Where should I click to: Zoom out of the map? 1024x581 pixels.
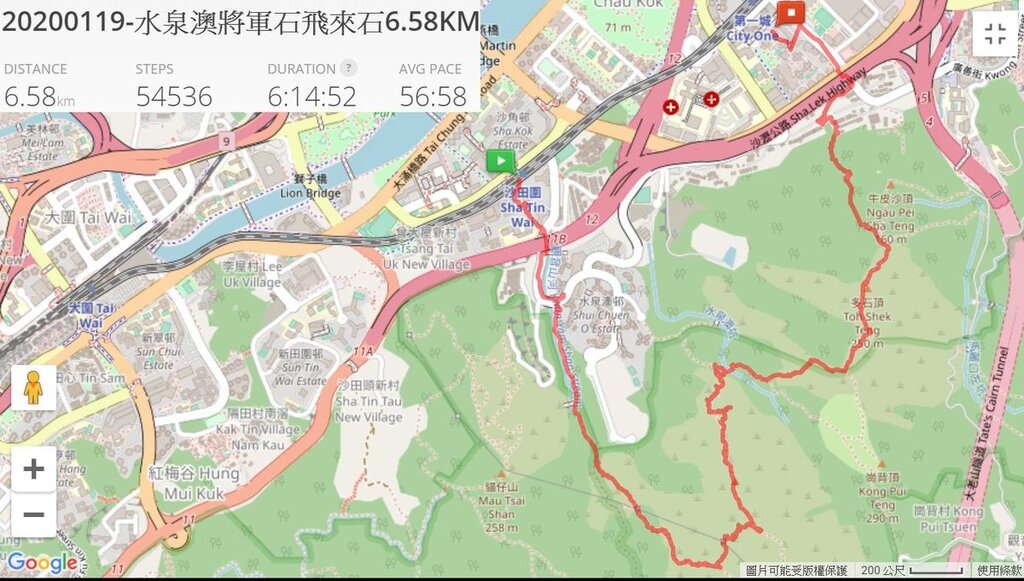click(34, 515)
